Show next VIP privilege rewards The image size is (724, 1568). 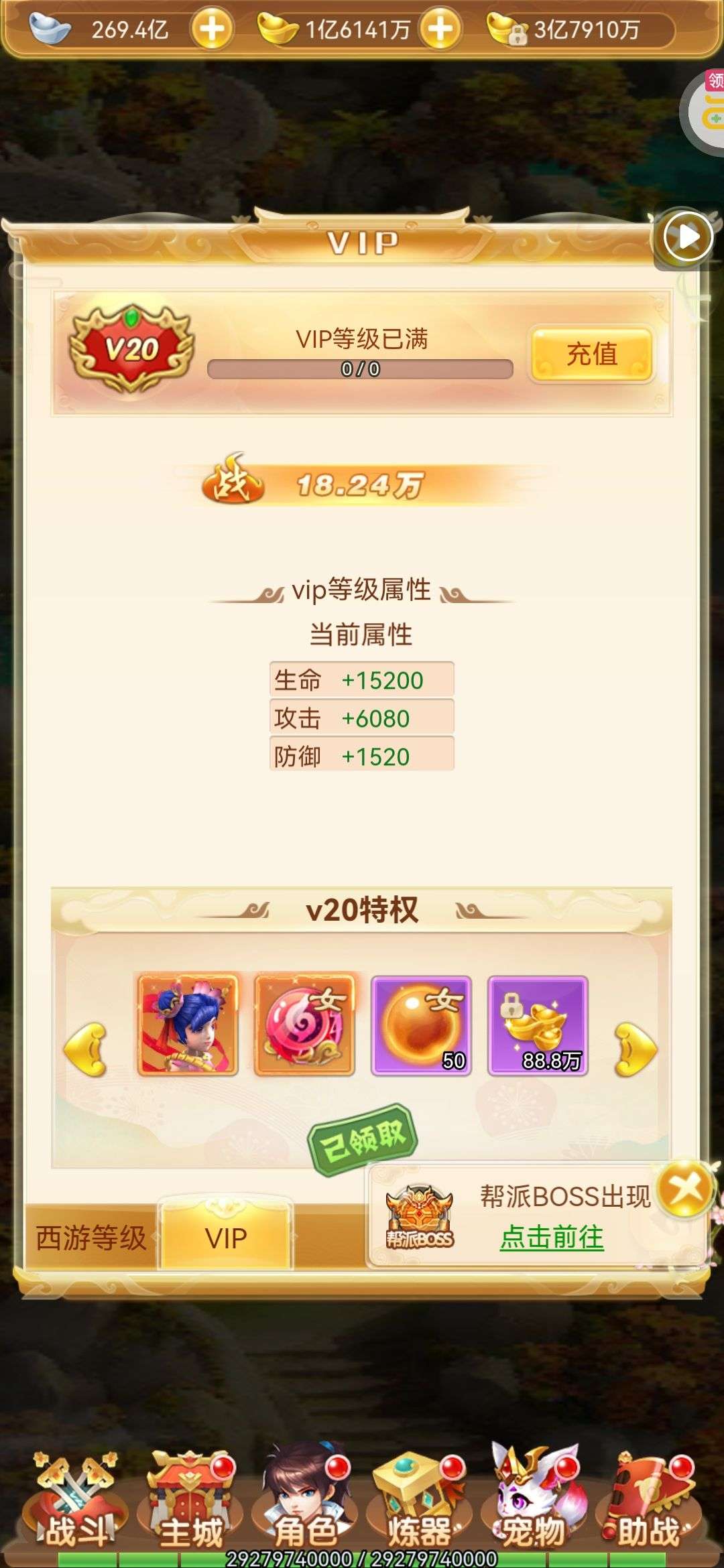click(636, 1049)
